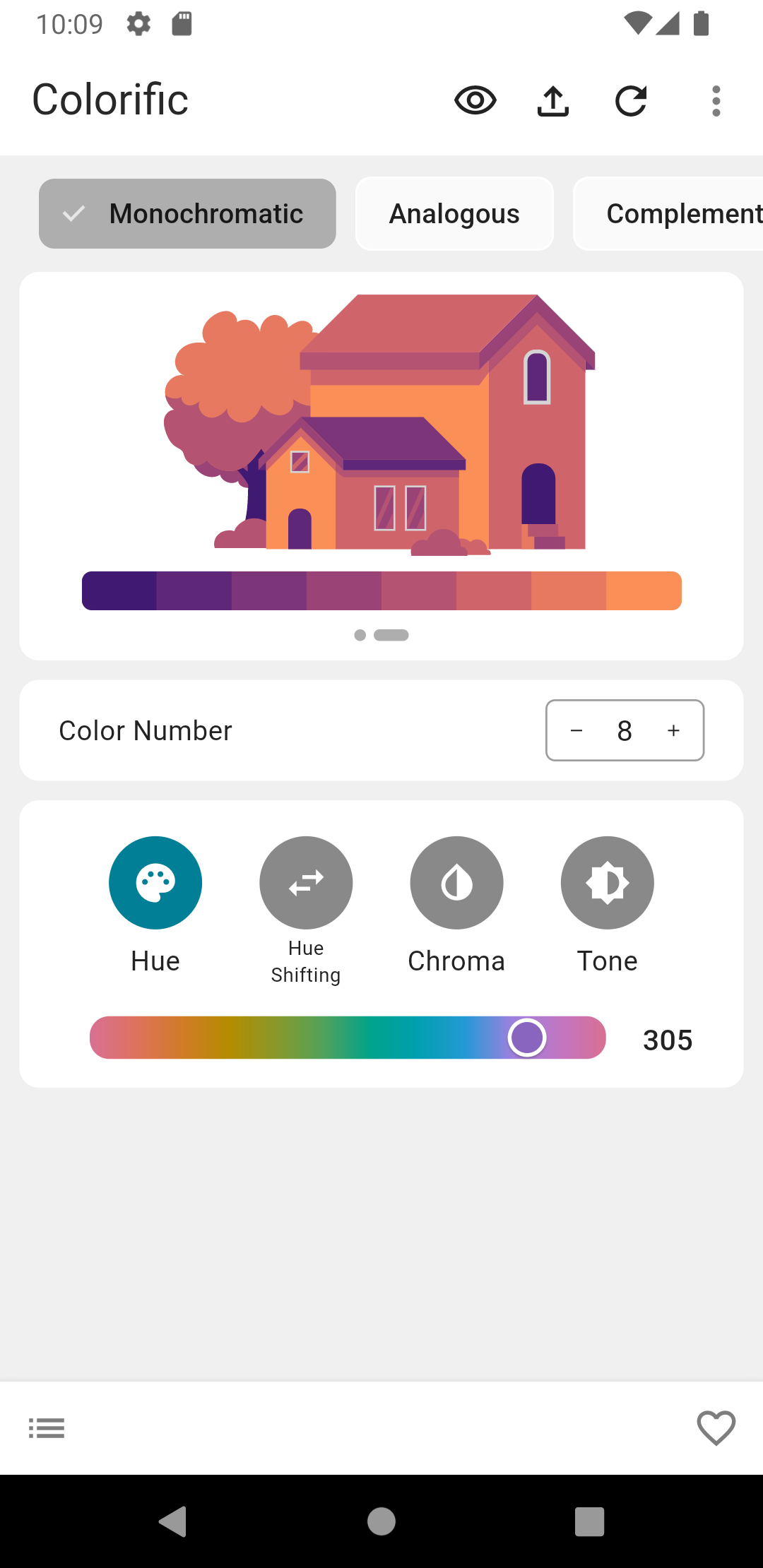Go back using the system back button
The height and width of the screenshot is (1568, 763).
pos(172,1521)
